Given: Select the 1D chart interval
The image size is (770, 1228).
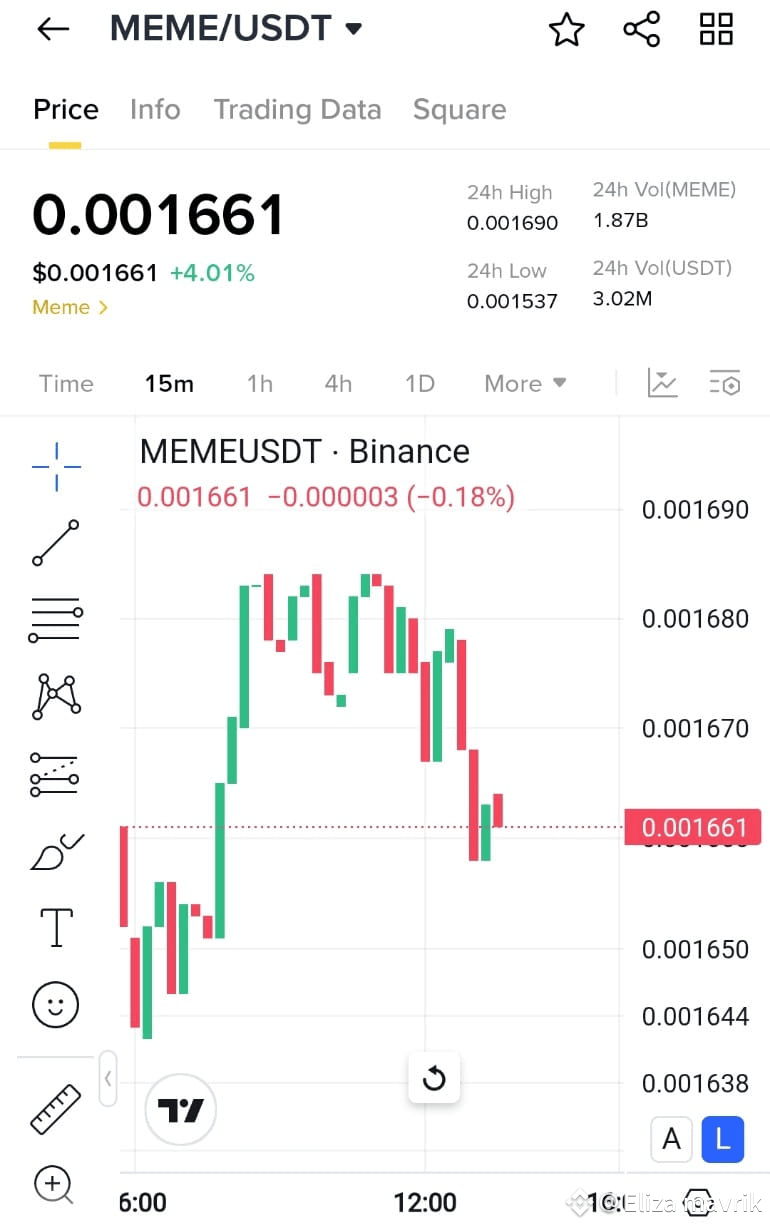Looking at the screenshot, I should [419, 384].
